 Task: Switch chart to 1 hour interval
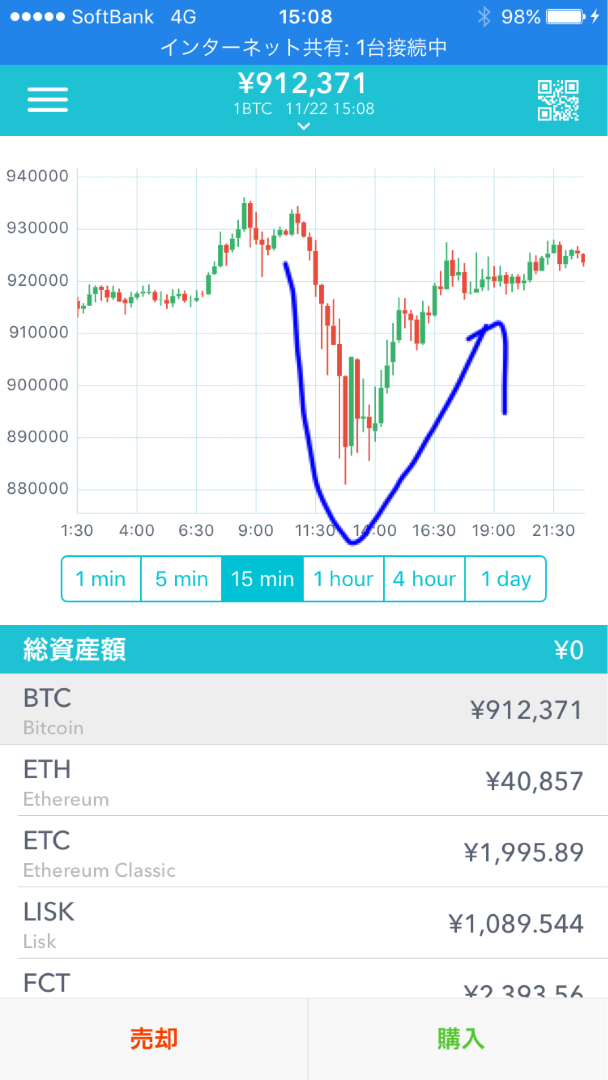344,579
